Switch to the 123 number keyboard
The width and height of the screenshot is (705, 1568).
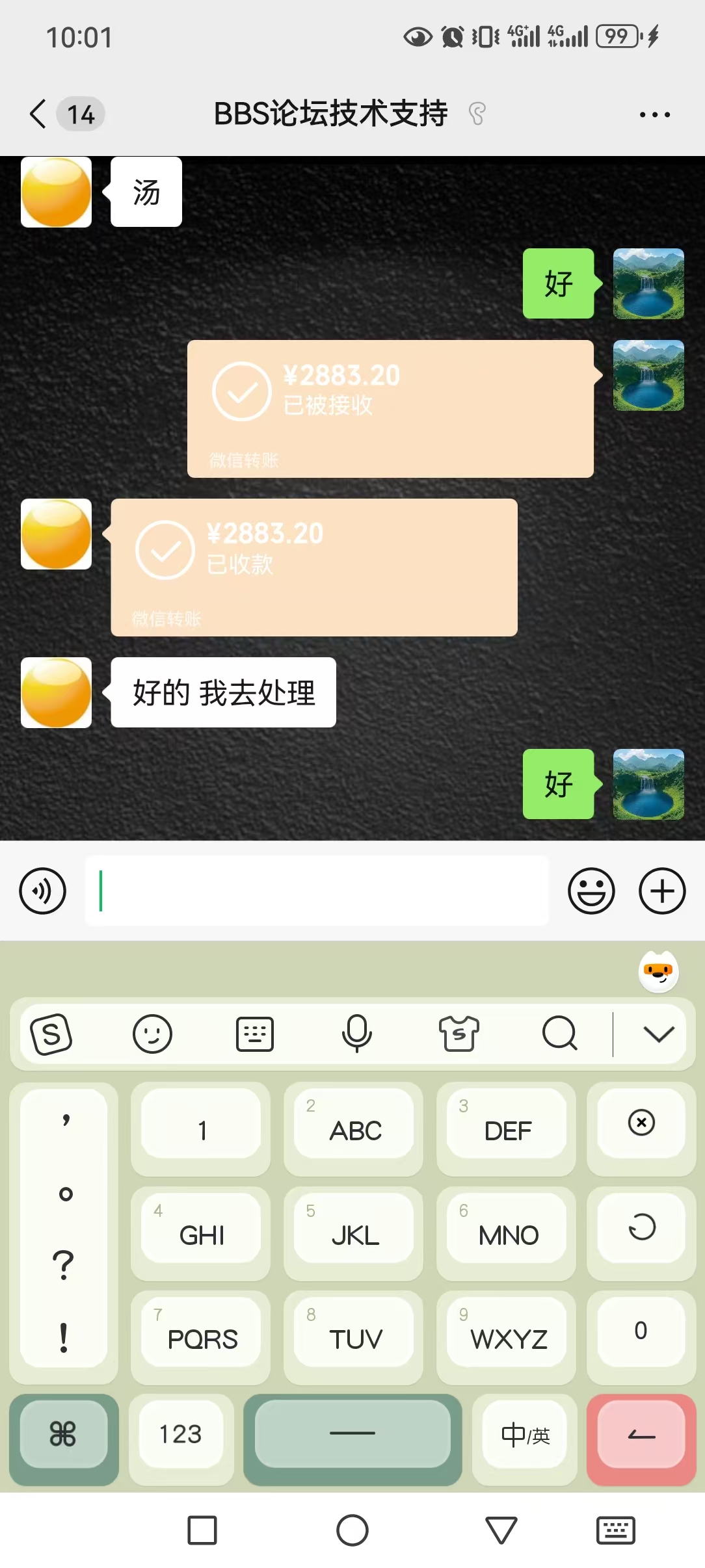click(181, 1433)
